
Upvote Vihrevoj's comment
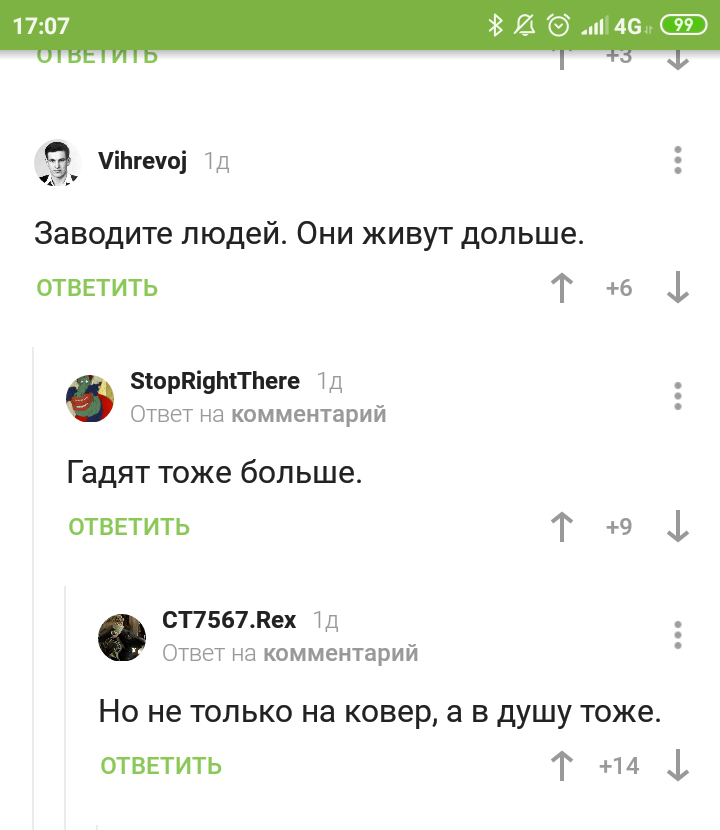563,288
